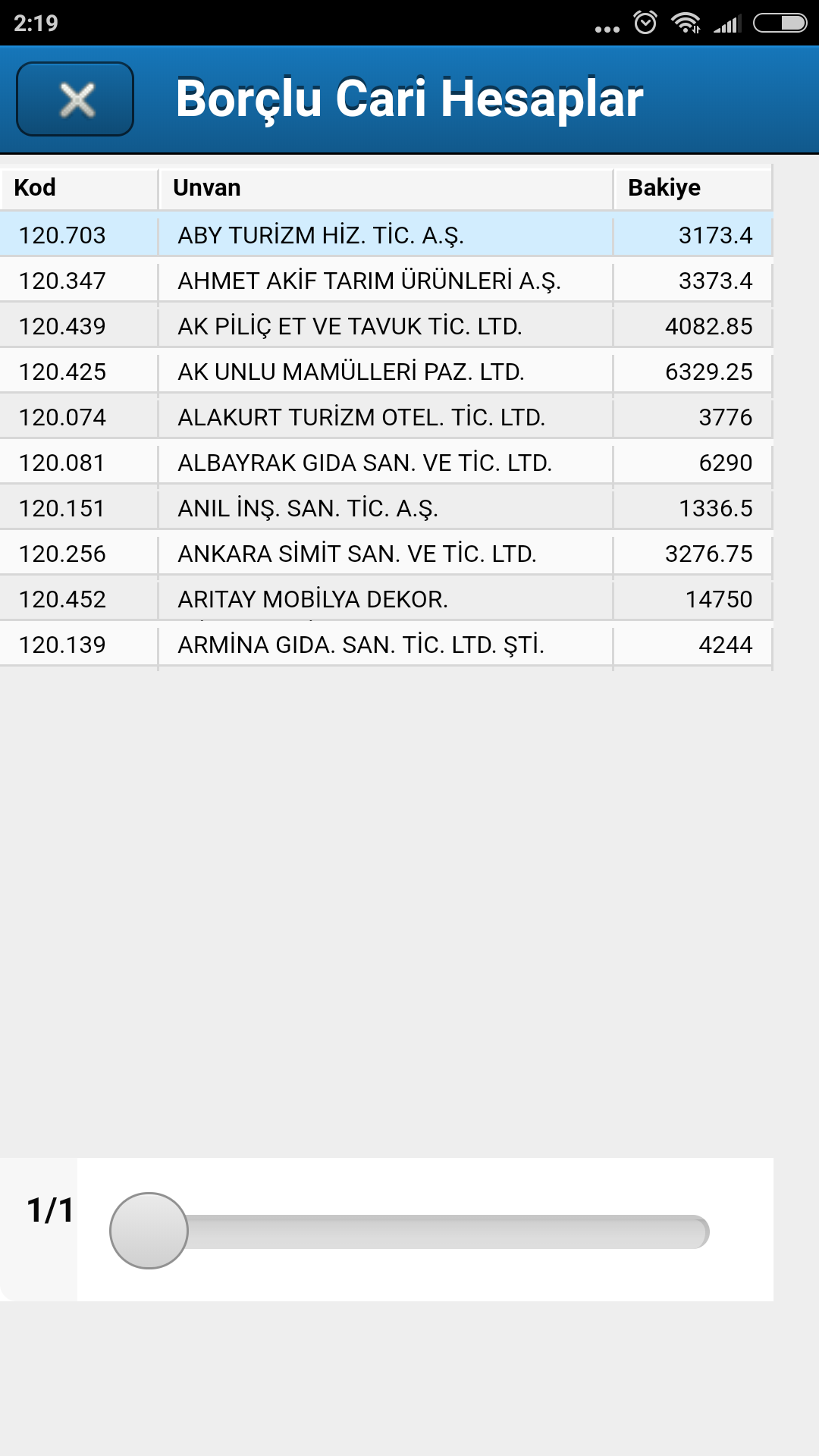Select ANIL İNŞ. SAN. TİC. A.Ş. row
This screenshot has height=1456, width=819.
pos(387,507)
